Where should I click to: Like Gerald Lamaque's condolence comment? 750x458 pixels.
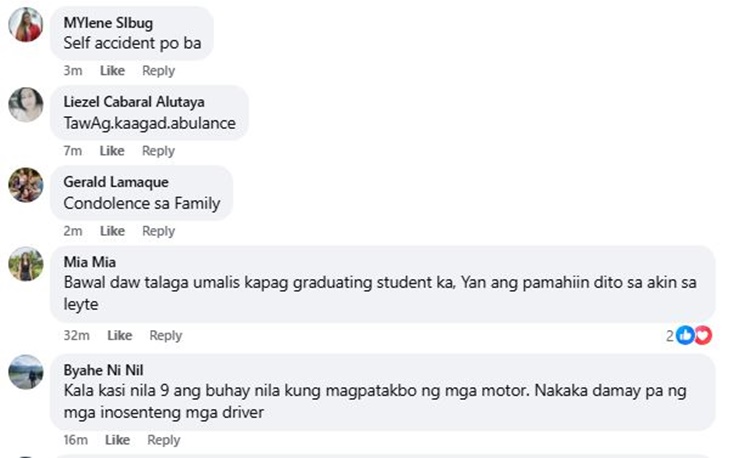point(112,231)
